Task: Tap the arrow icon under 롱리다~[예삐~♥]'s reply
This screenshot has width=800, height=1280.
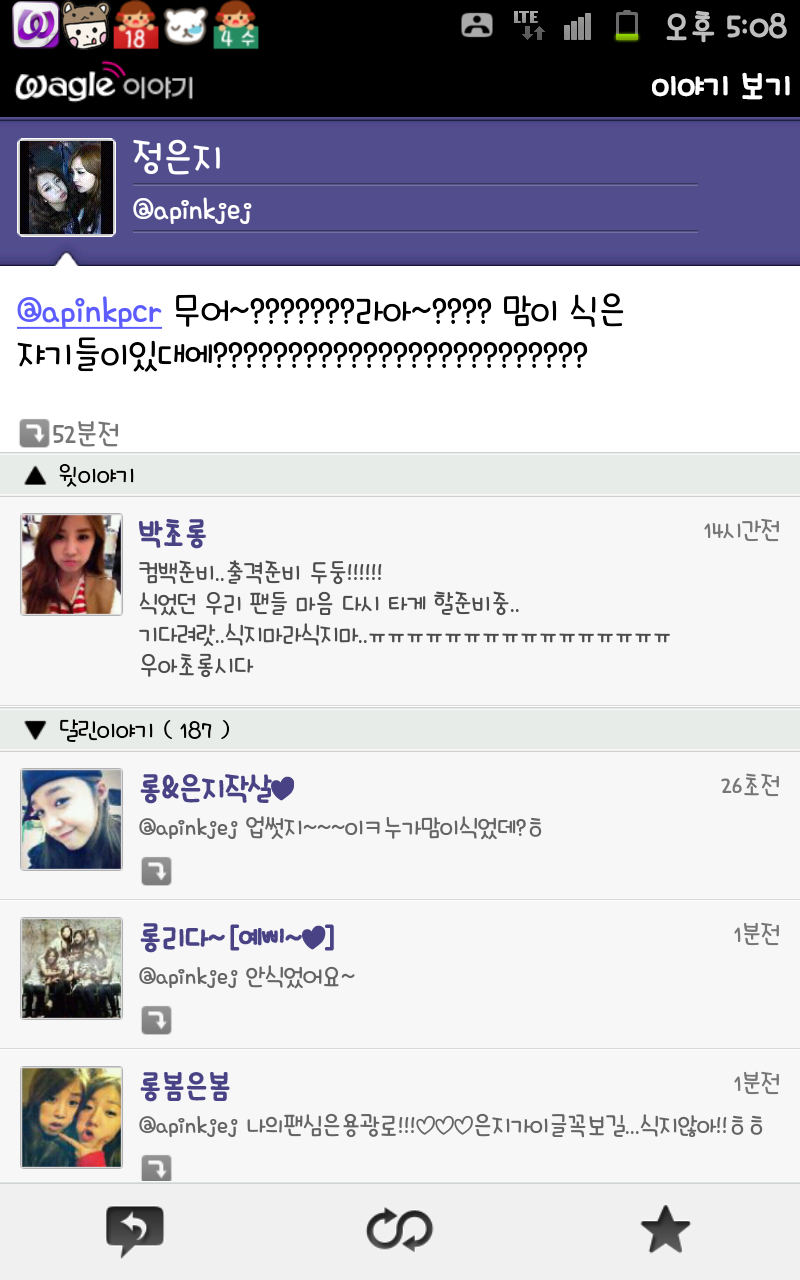Action: click(156, 1020)
